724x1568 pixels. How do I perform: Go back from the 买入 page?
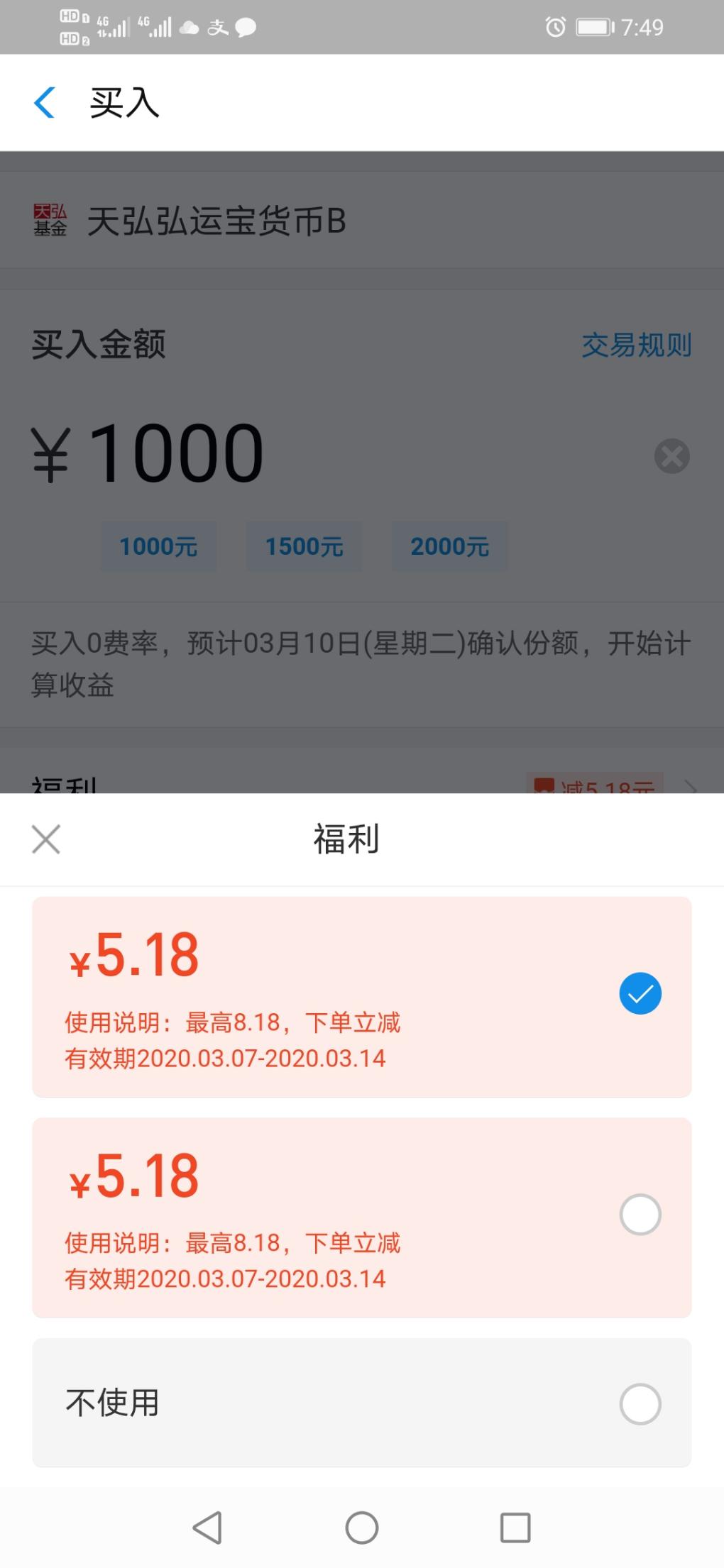coord(45,103)
